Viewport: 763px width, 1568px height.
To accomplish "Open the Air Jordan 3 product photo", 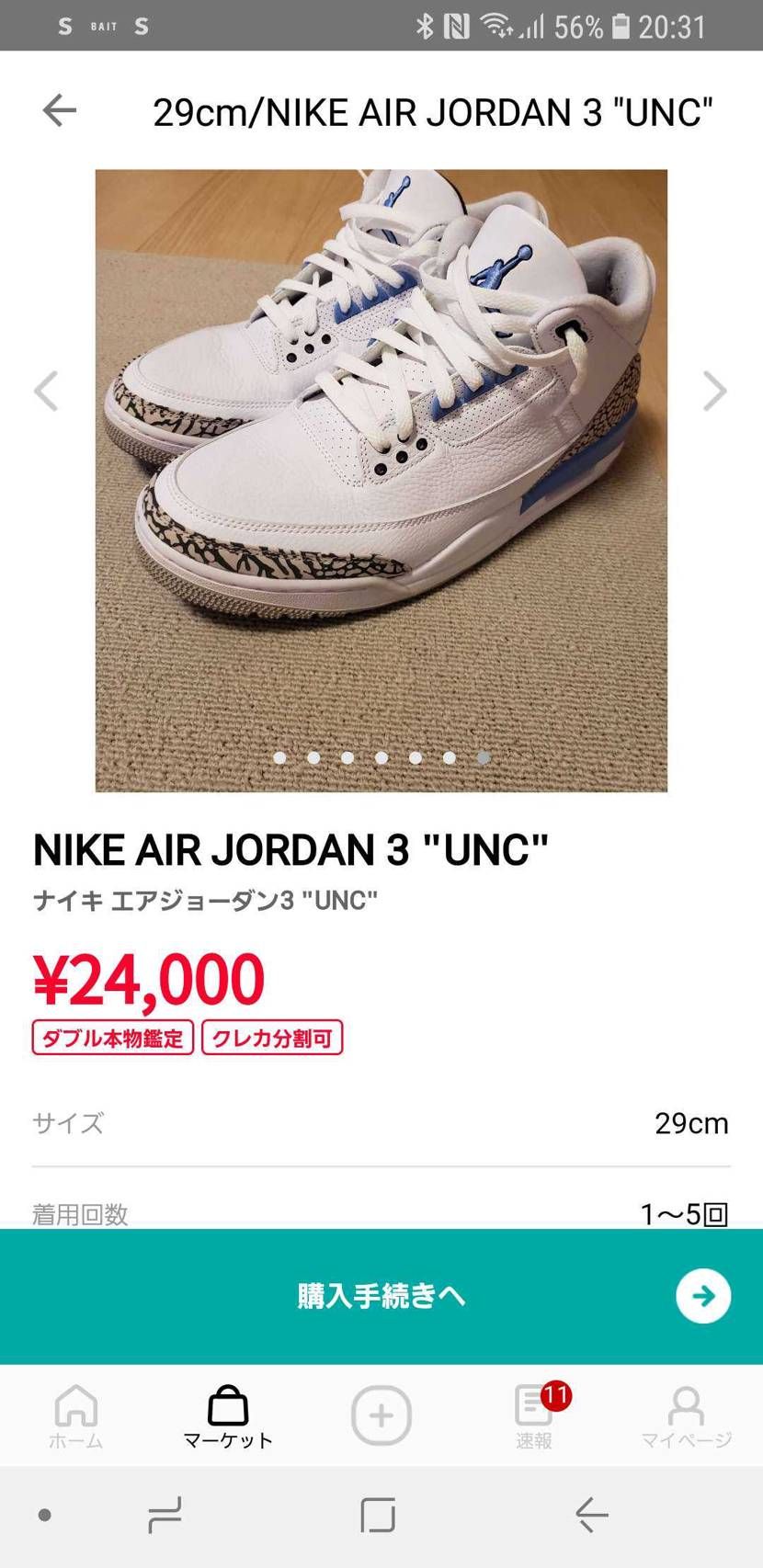I will pyautogui.click(x=381, y=481).
